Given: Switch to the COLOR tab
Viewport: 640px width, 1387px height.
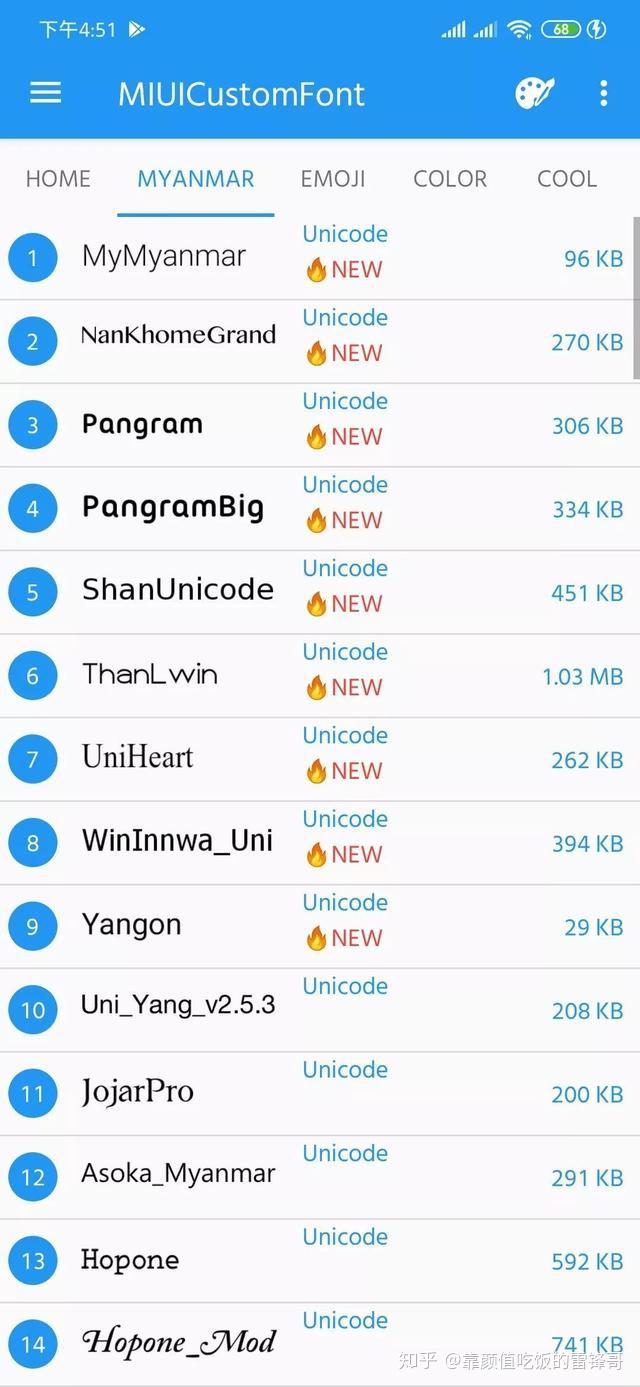Looking at the screenshot, I should point(450,179).
